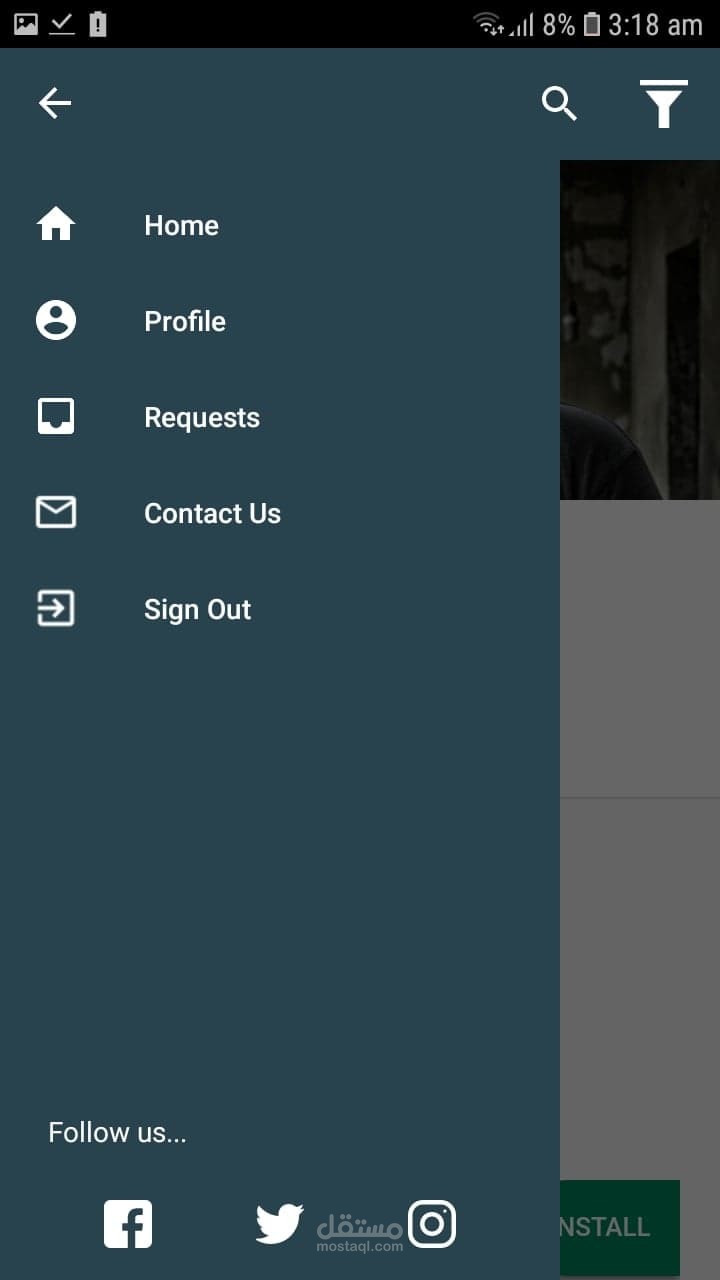Go to Home from the drawer

(280, 225)
